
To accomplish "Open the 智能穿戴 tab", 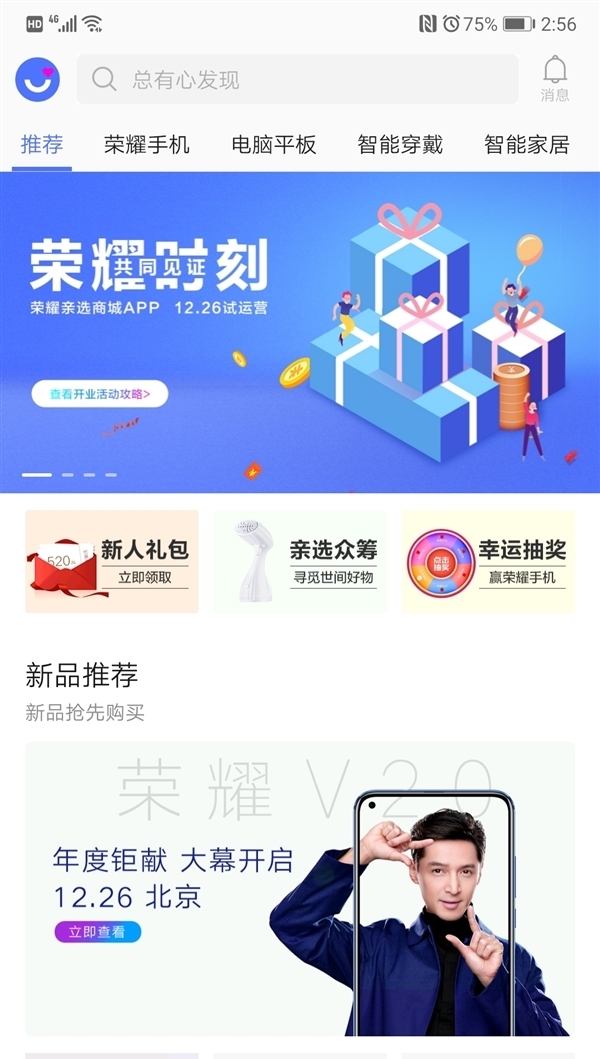I will (x=400, y=145).
